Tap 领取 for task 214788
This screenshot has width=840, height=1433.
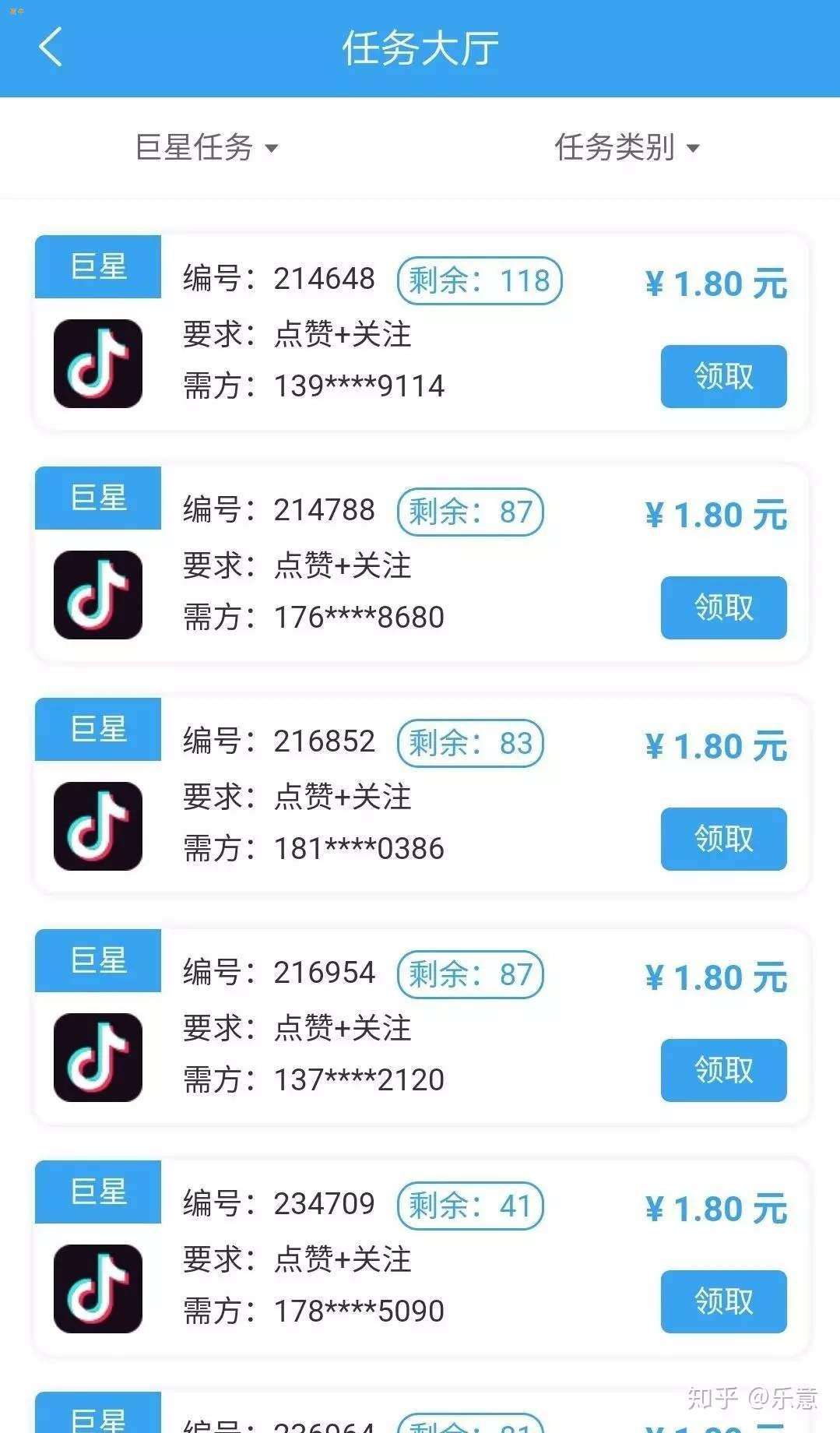point(723,607)
